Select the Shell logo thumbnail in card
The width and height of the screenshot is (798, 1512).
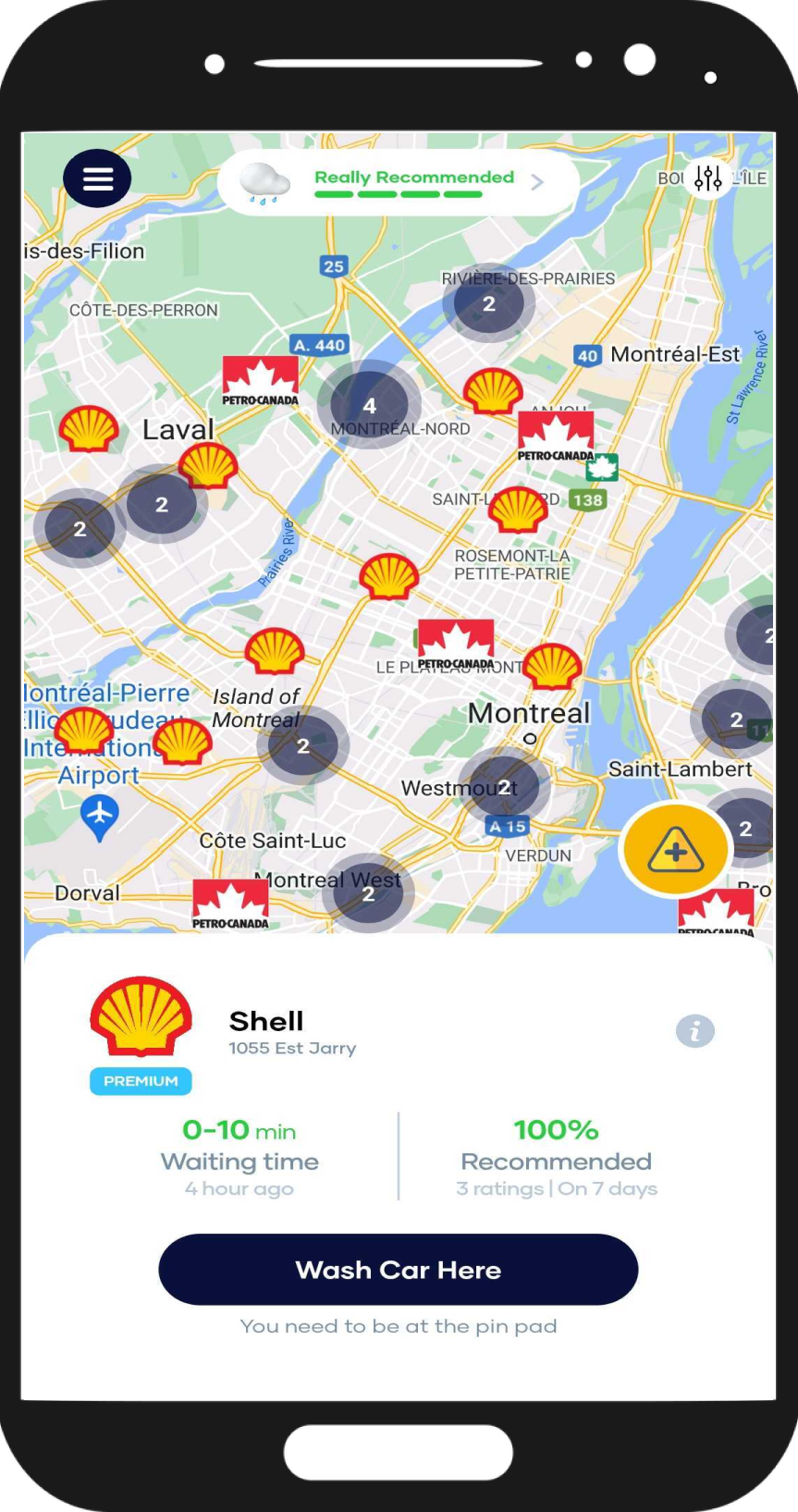[140, 1017]
